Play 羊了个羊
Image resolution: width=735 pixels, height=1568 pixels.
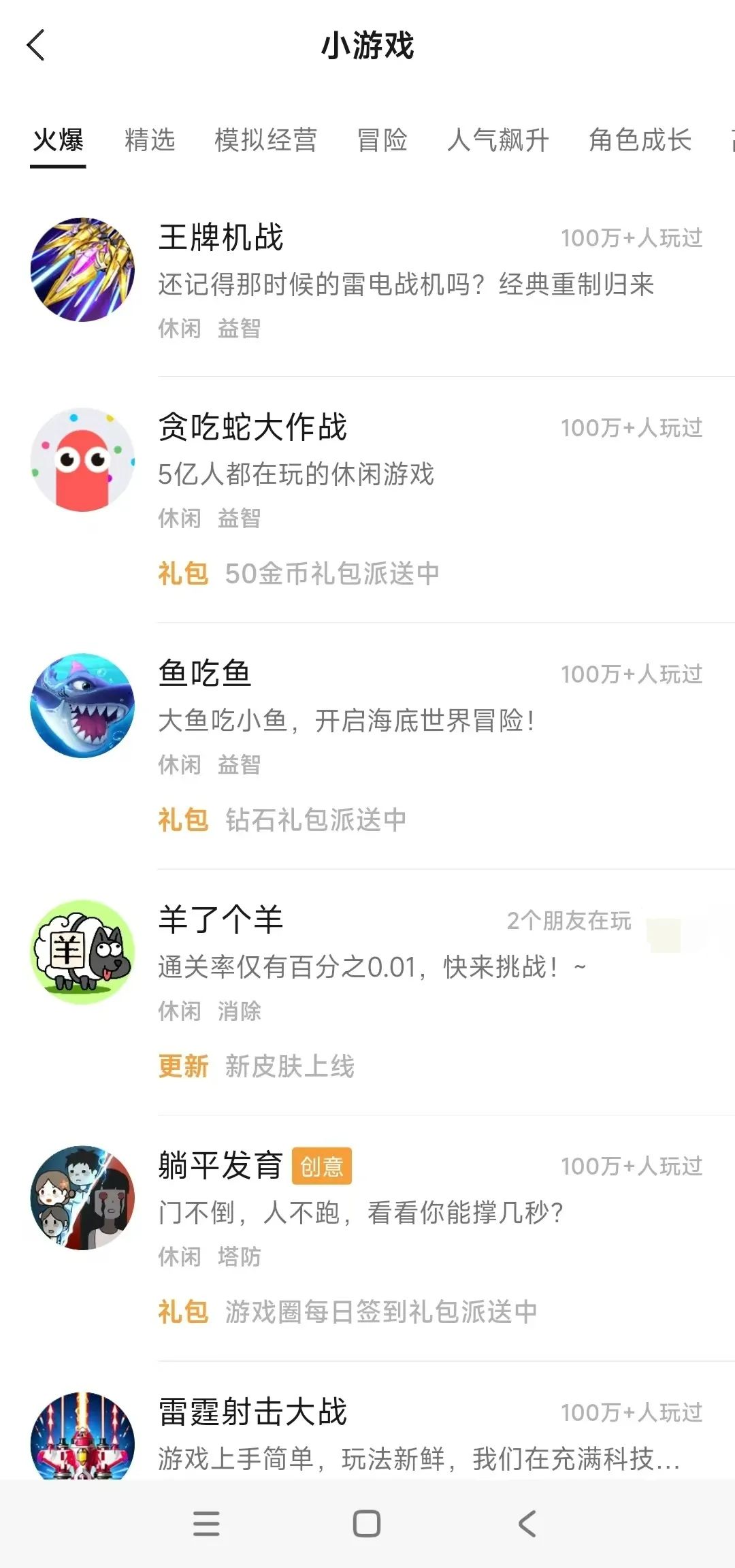point(220,920)
